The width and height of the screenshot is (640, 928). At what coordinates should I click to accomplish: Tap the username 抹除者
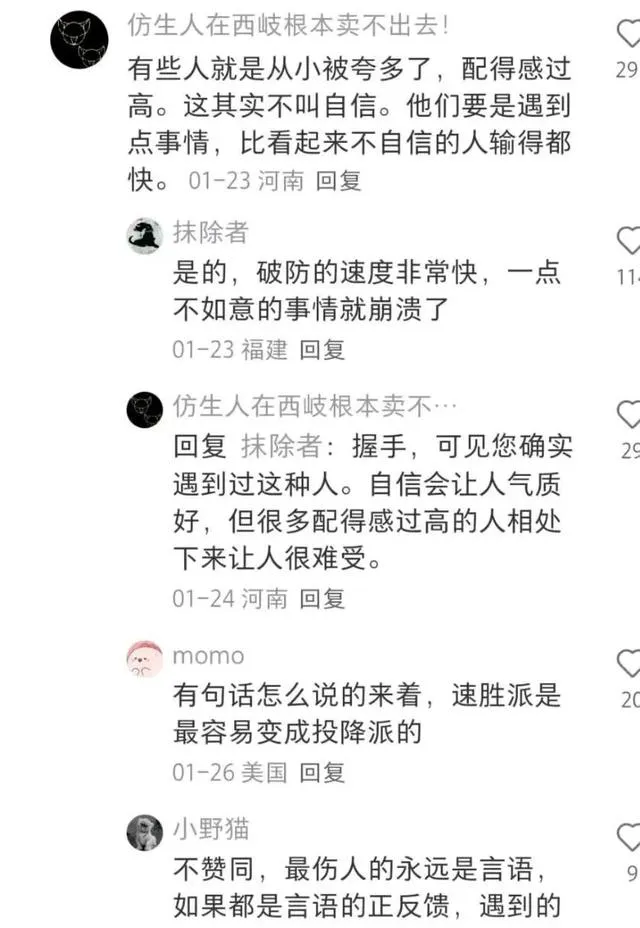tap(210, 233)
